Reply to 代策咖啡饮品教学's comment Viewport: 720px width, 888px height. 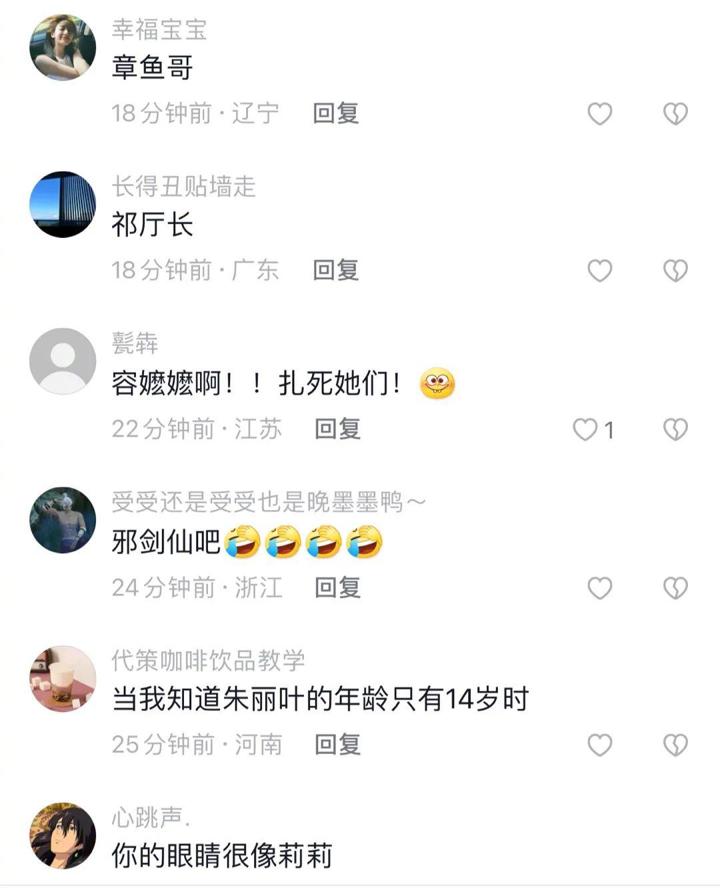pos(337,744)
